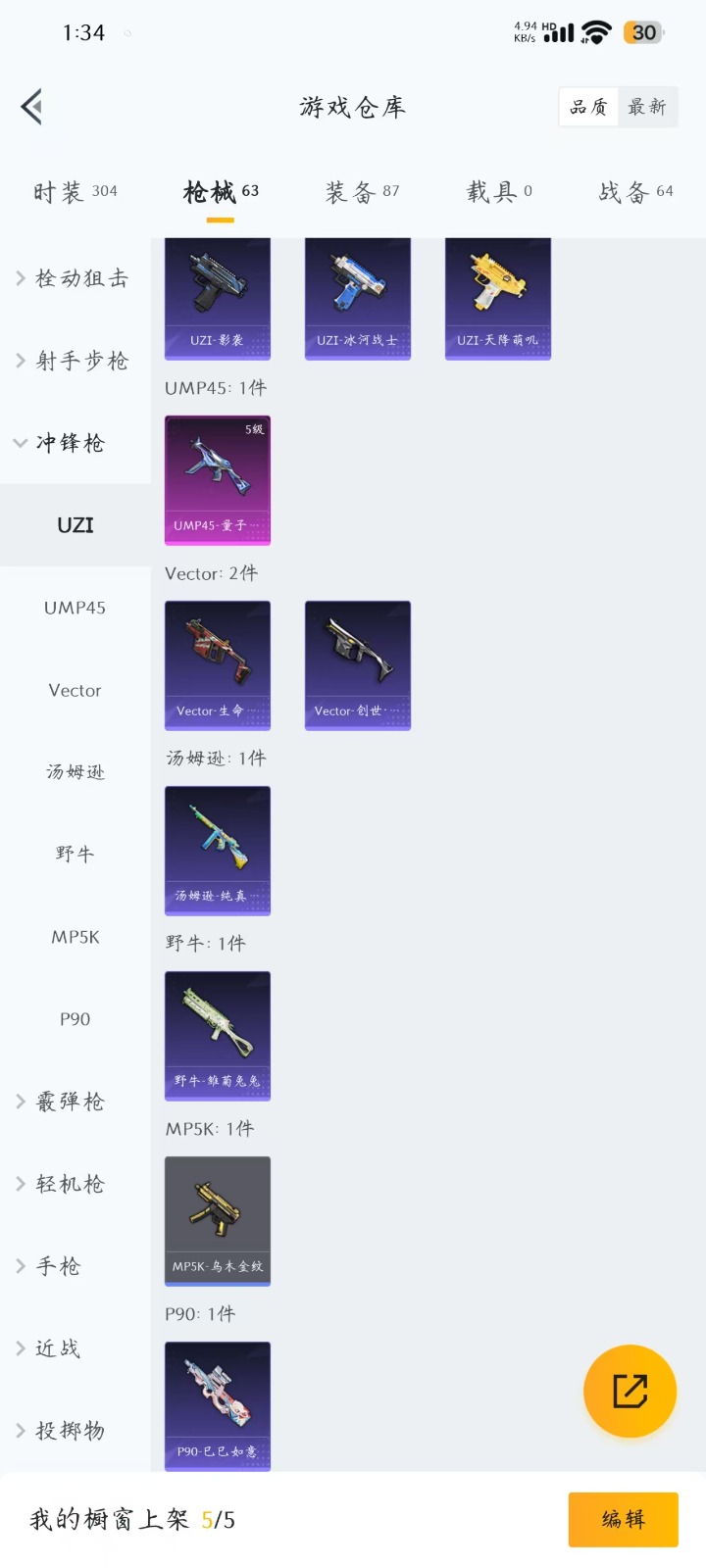
Task: Sort warehouse by 最新
Action: (647, 107)
